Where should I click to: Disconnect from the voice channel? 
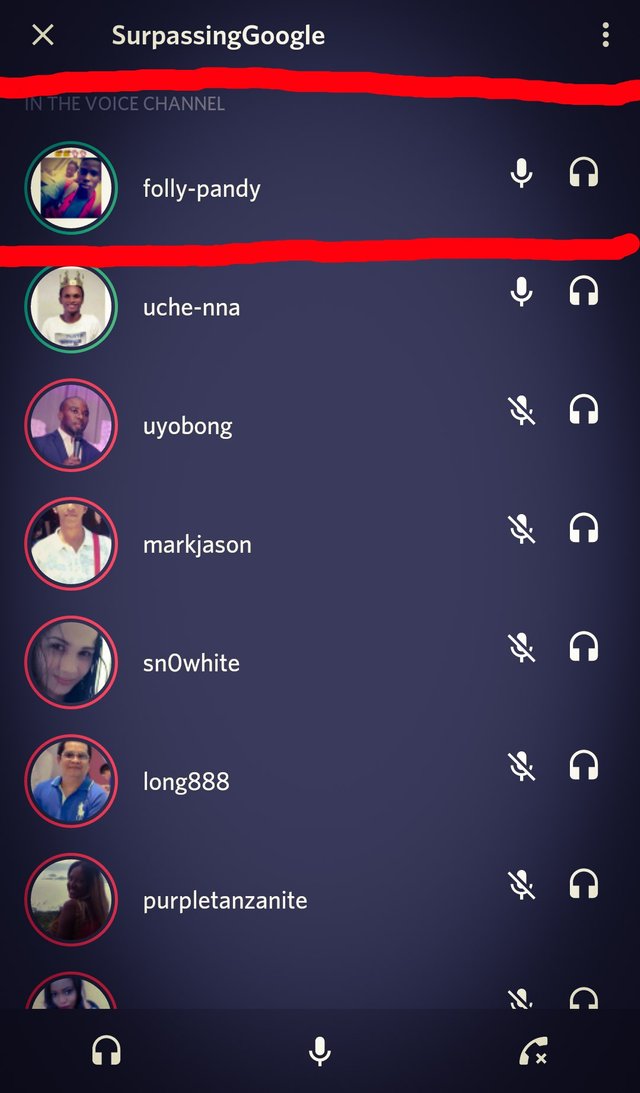[534, 1051]
